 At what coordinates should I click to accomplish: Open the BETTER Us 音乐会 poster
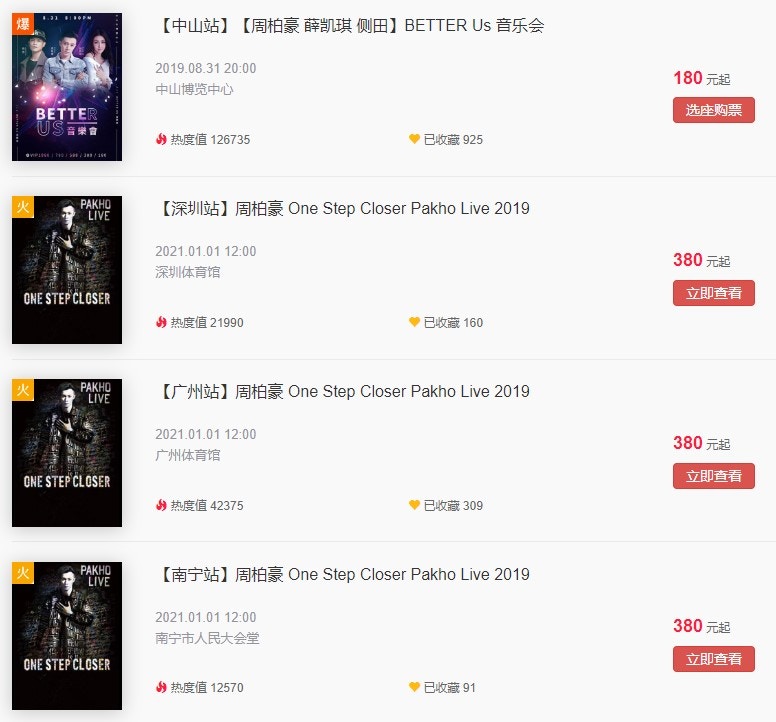(x=67, y=87)
